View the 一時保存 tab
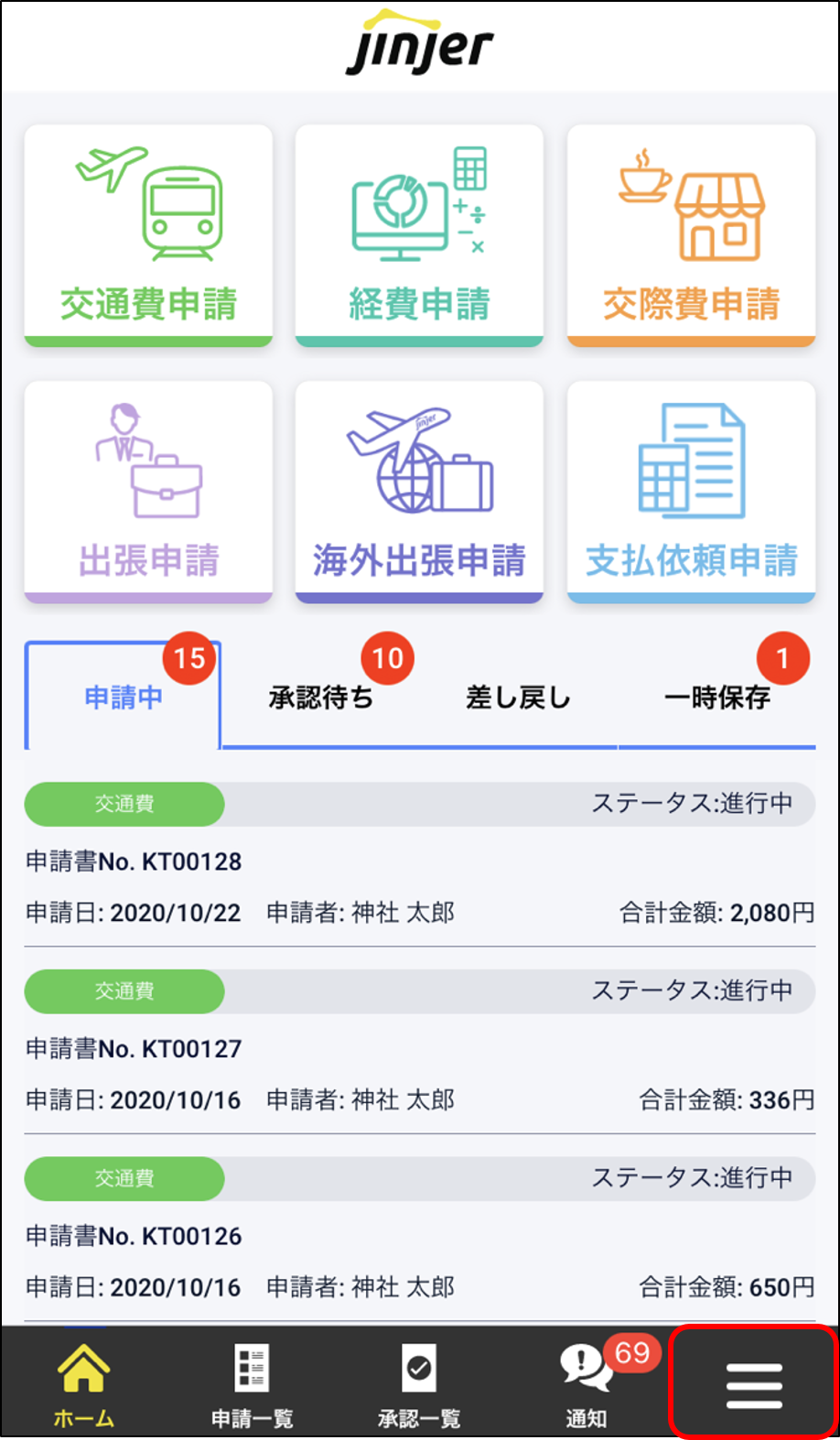840x1440 pixels. (x=716, y=698)
